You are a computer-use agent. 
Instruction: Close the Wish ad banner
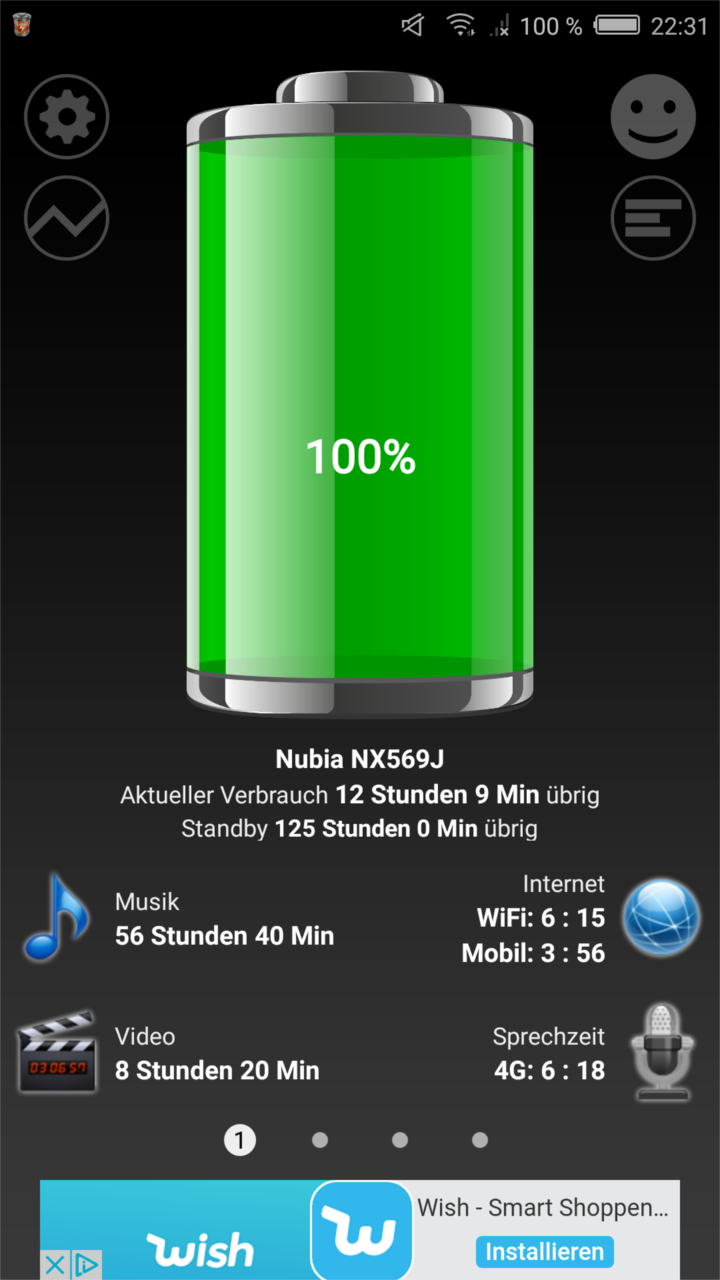56,1265
